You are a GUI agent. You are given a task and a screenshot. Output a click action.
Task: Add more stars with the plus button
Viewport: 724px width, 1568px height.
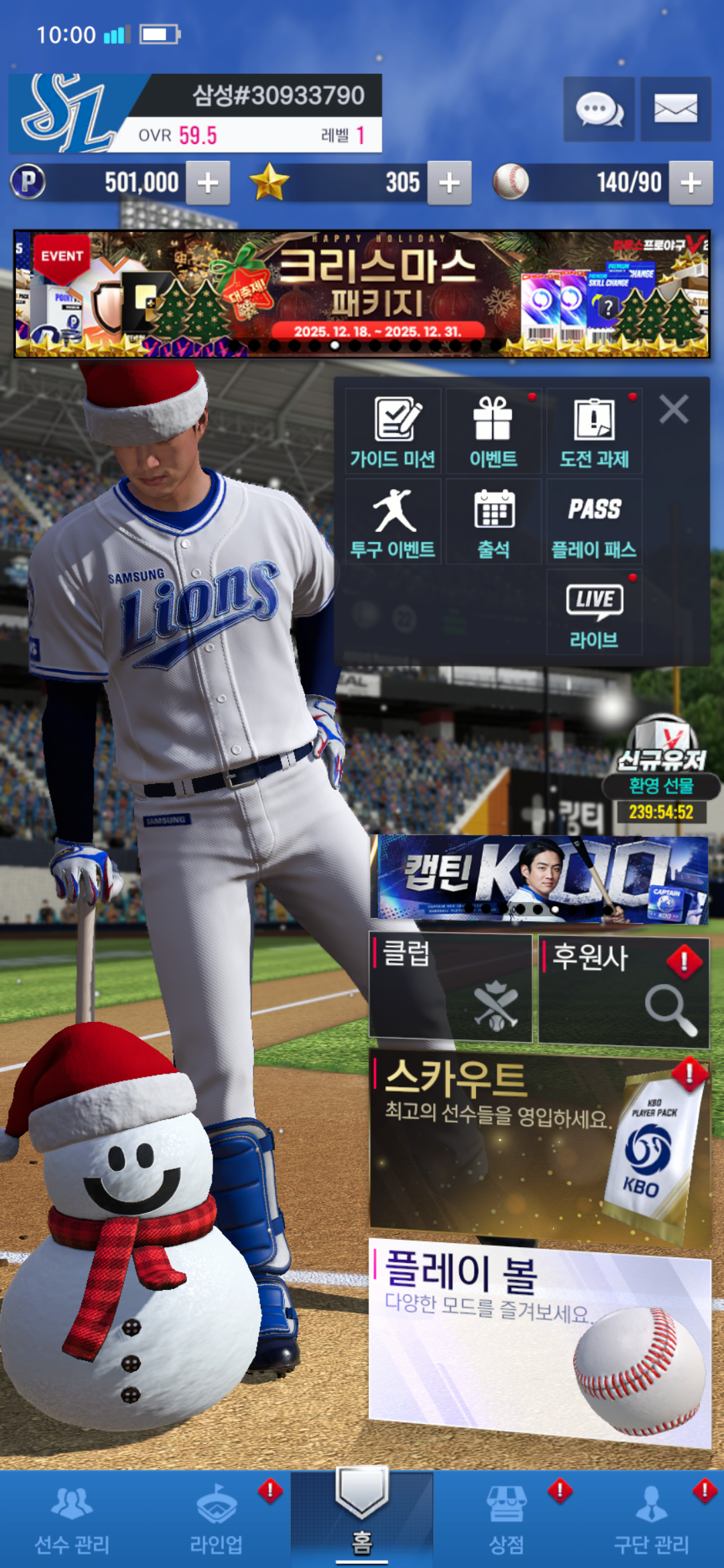pyautogui.click(x=449, y=183)
